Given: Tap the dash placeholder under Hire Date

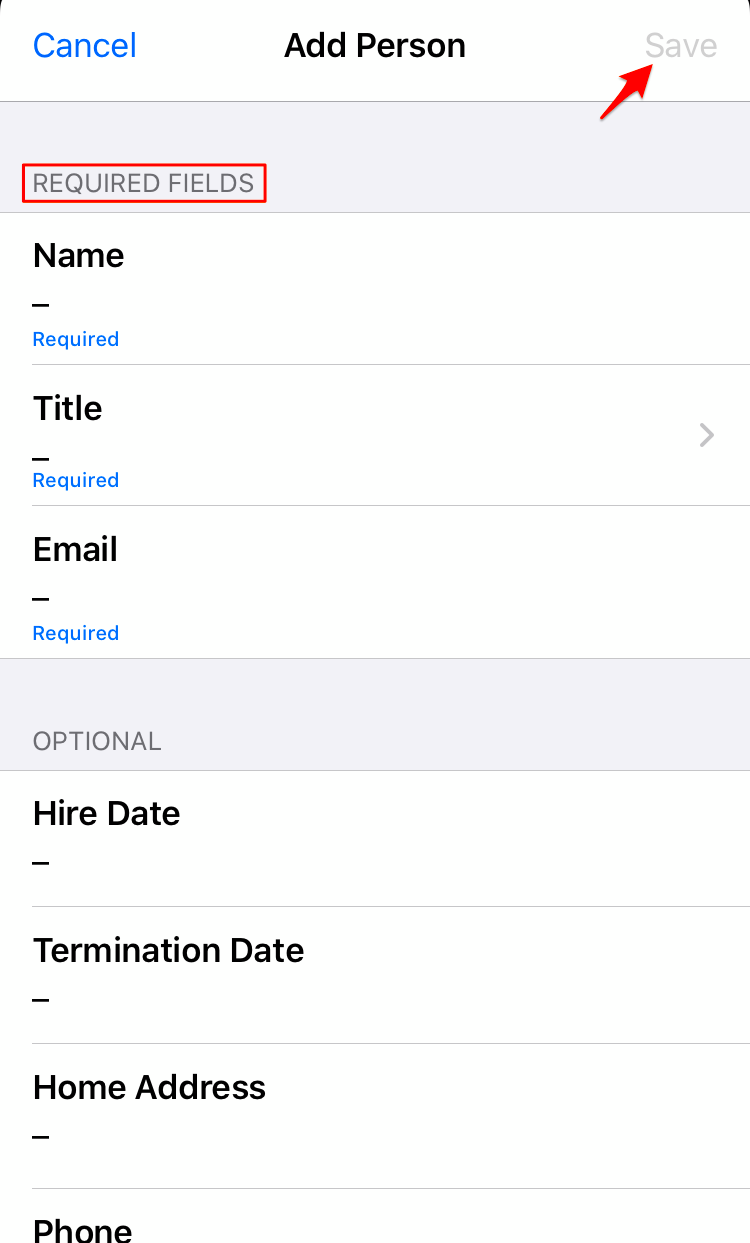Looking at the screenshot, I should click(40, 862).
